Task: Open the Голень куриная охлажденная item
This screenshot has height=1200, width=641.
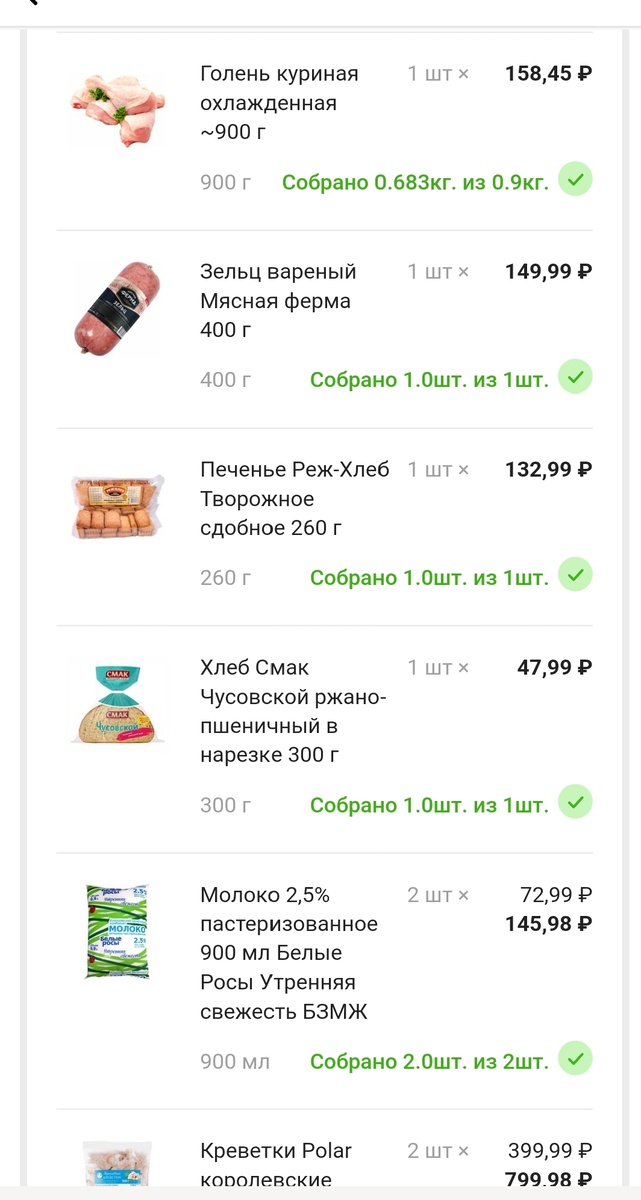Action: 279,103
